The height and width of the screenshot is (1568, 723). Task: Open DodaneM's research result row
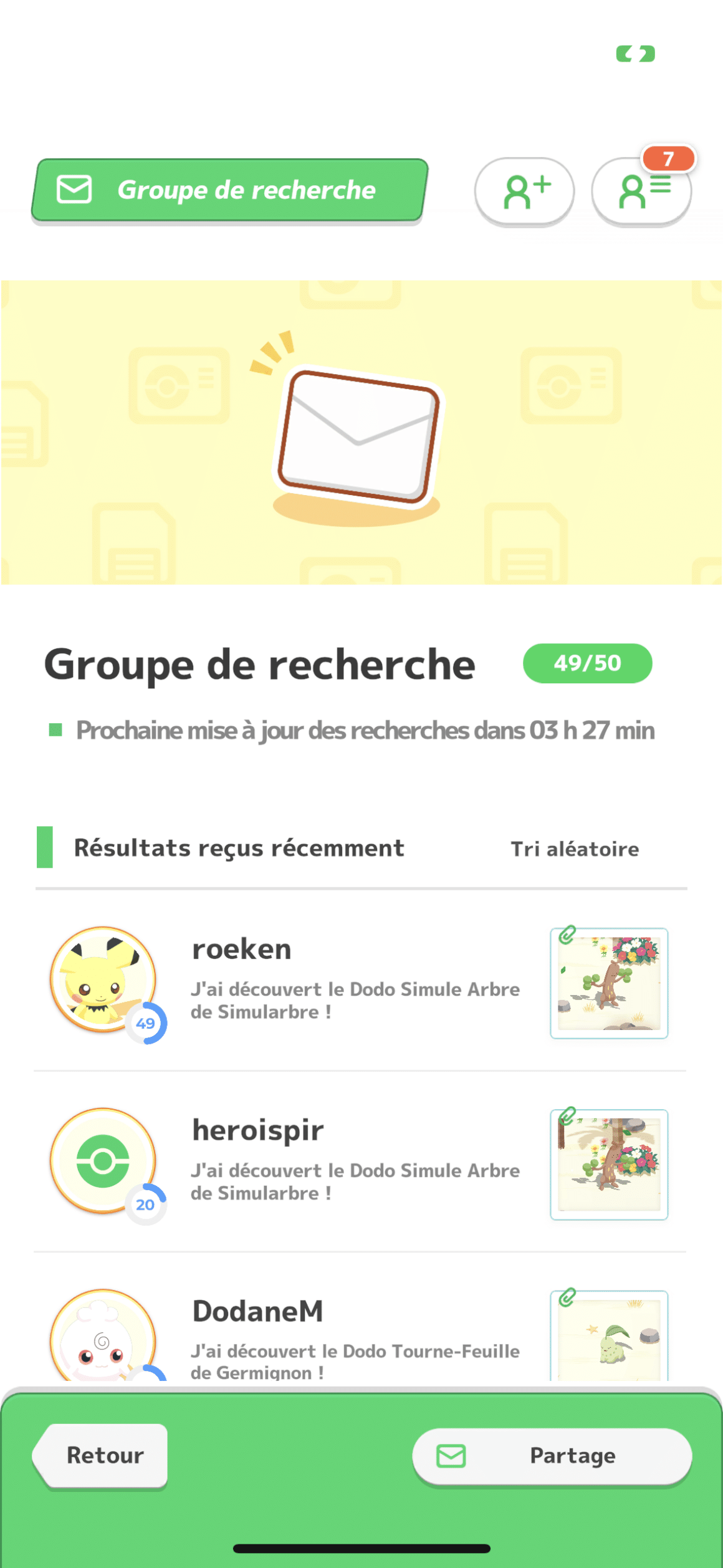[x=355, y=1334]
